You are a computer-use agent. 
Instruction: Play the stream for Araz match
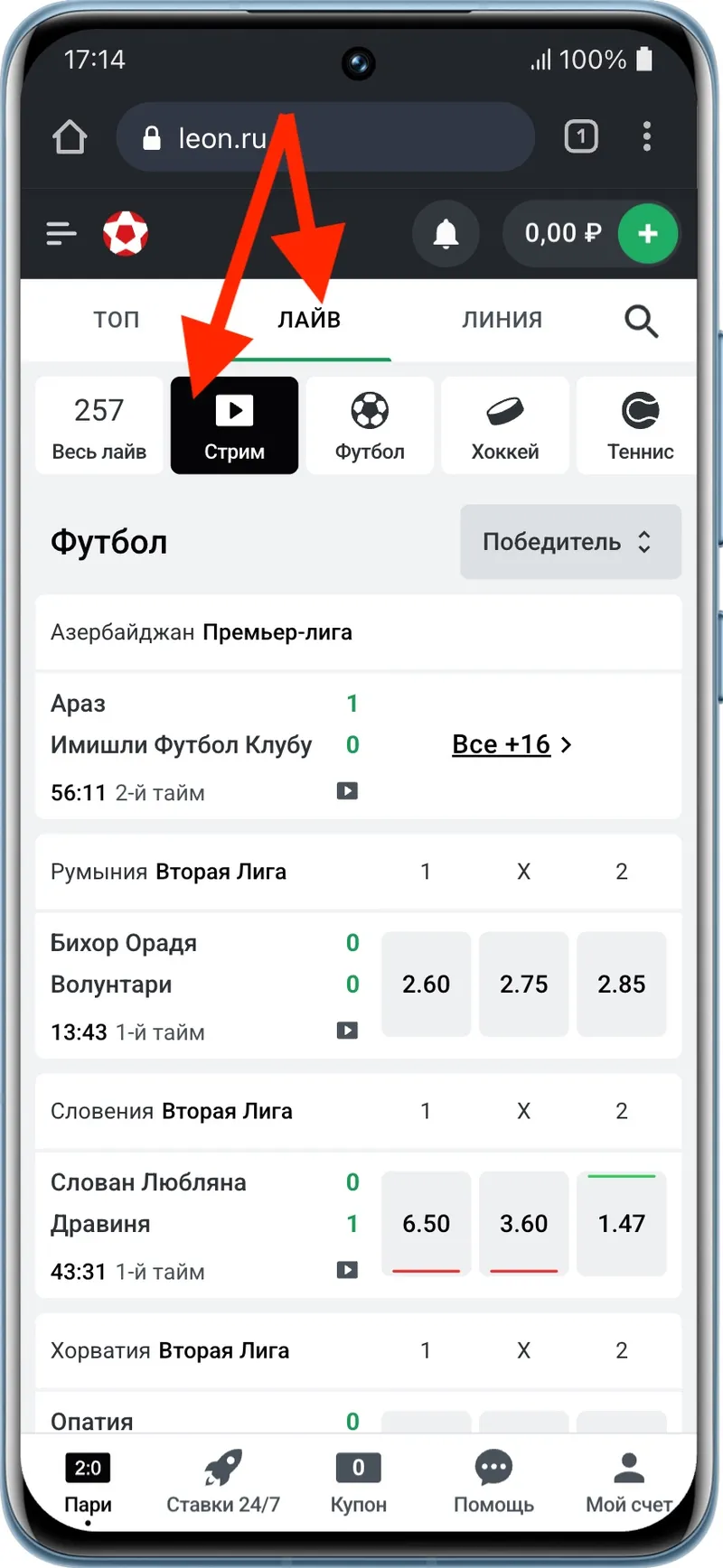(x=347, y=791)
